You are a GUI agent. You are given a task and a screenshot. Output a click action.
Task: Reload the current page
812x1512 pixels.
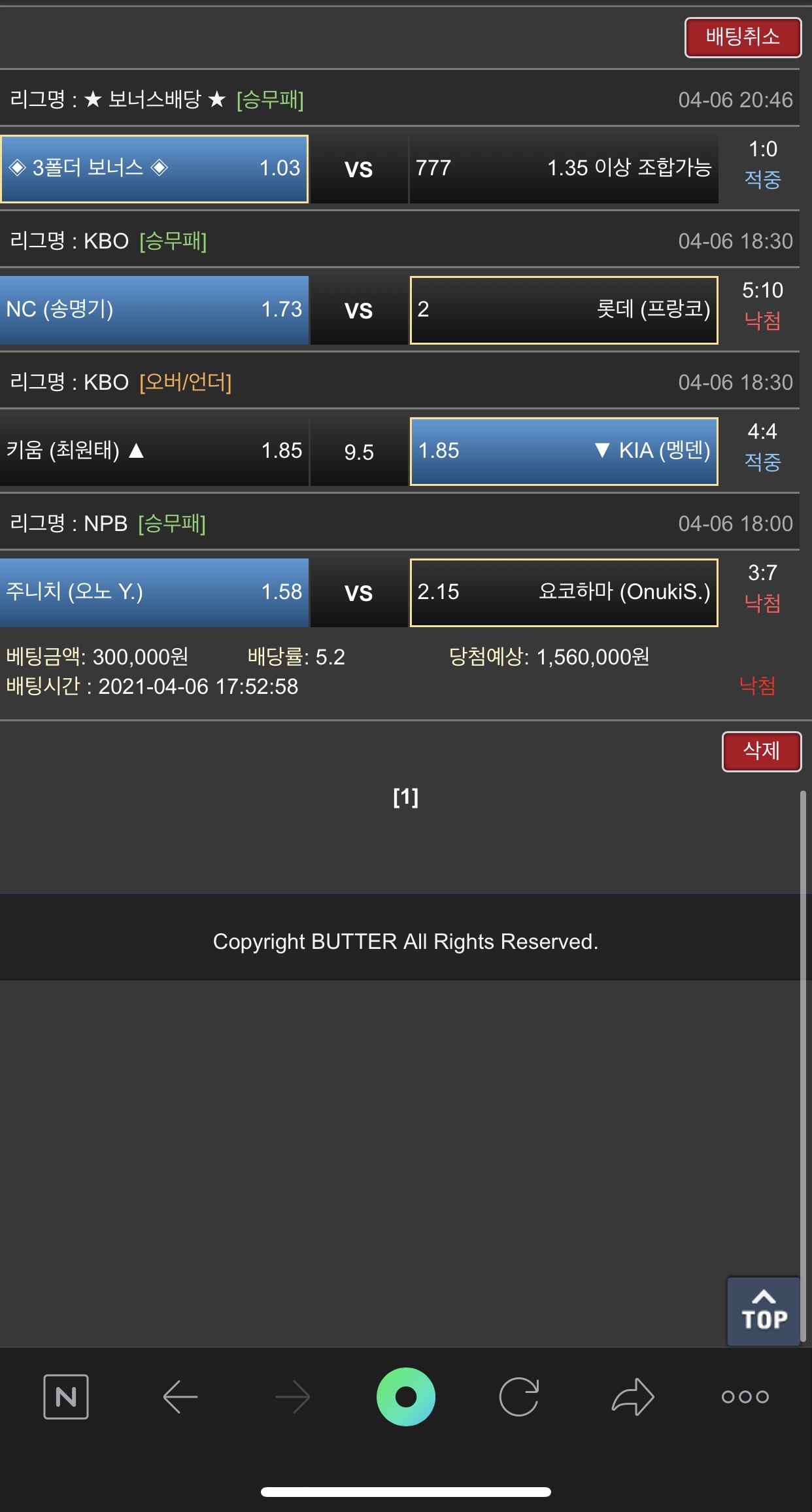click(519, 1397)
